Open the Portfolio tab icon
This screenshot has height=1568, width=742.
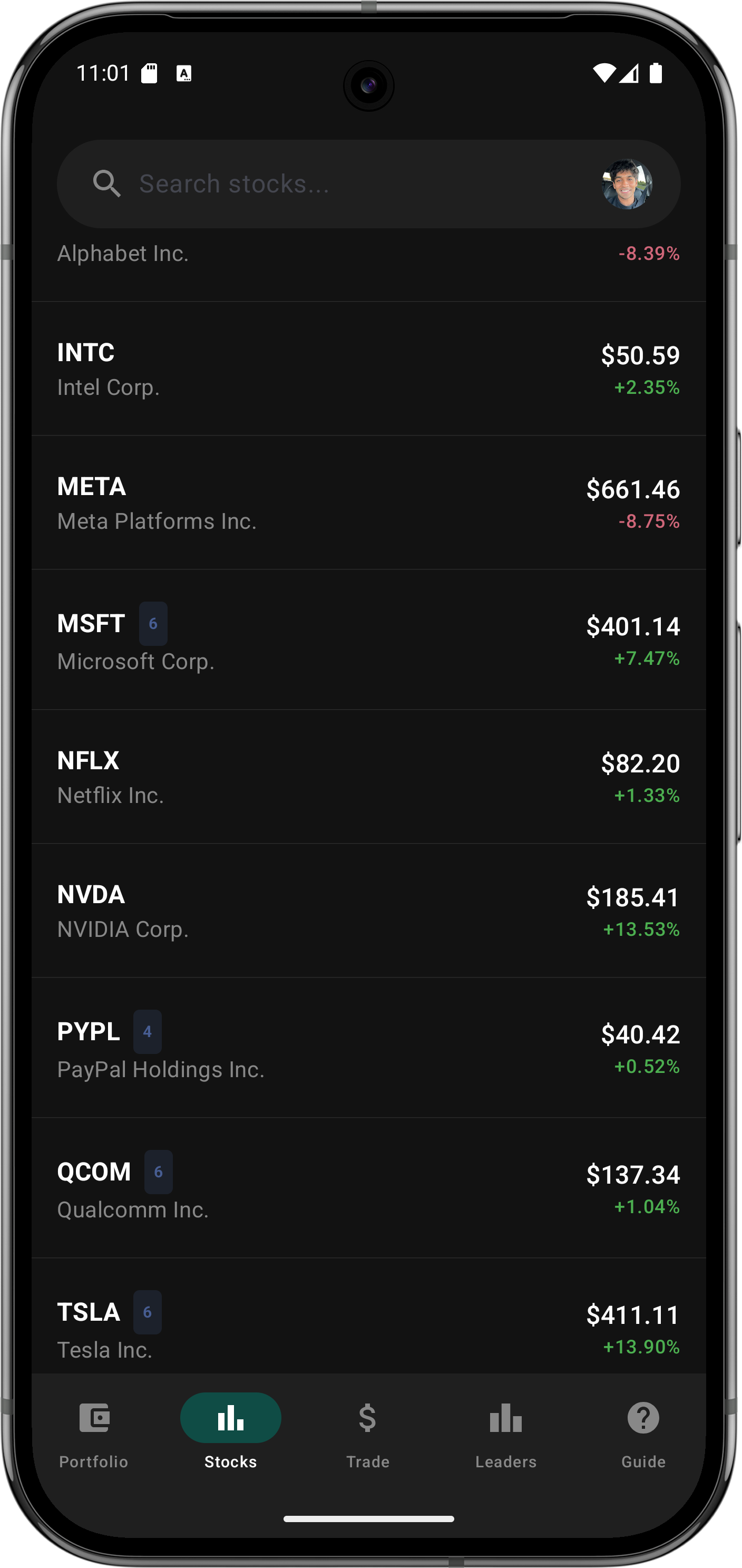[x=94, y=1418]
